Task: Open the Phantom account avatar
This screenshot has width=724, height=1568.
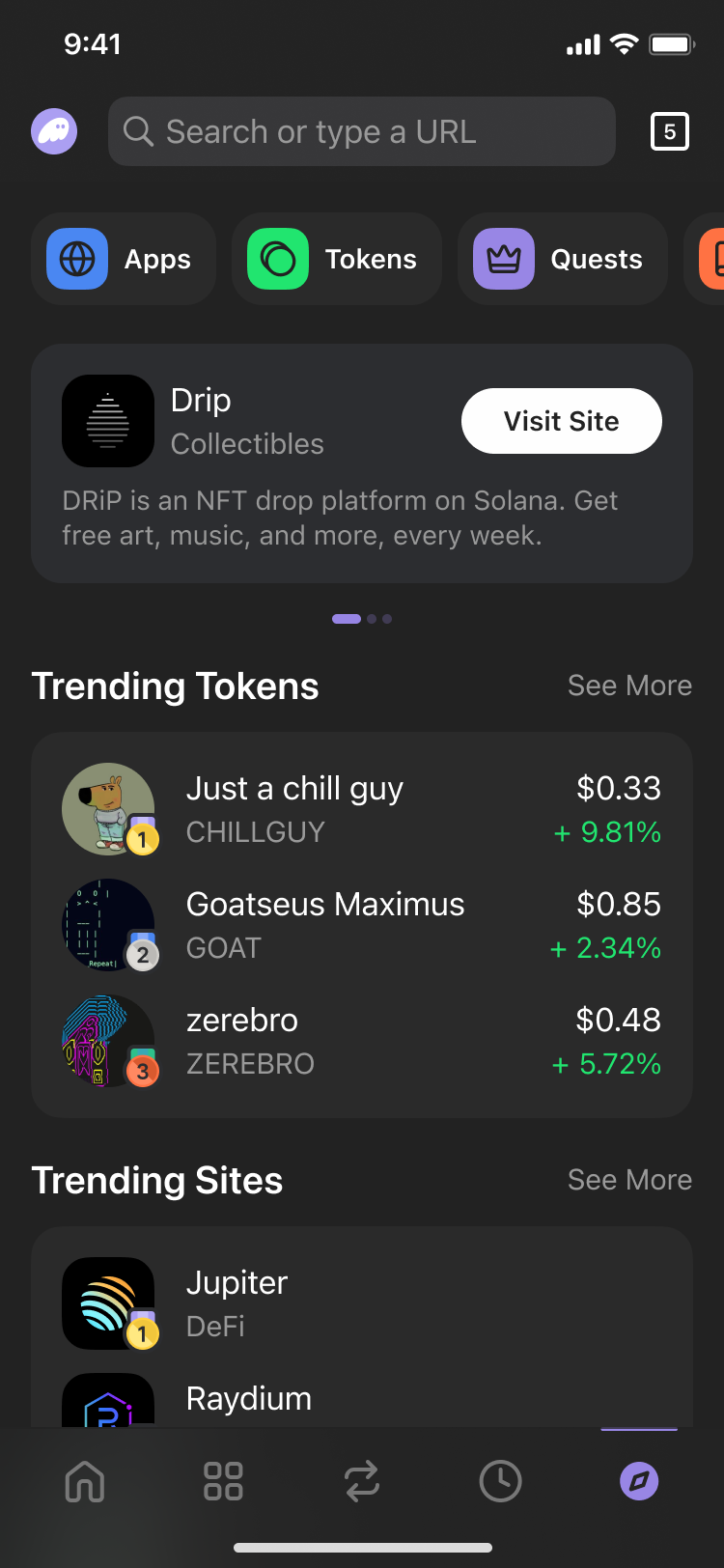Action: pyautogui.click(x=54, y=131)
